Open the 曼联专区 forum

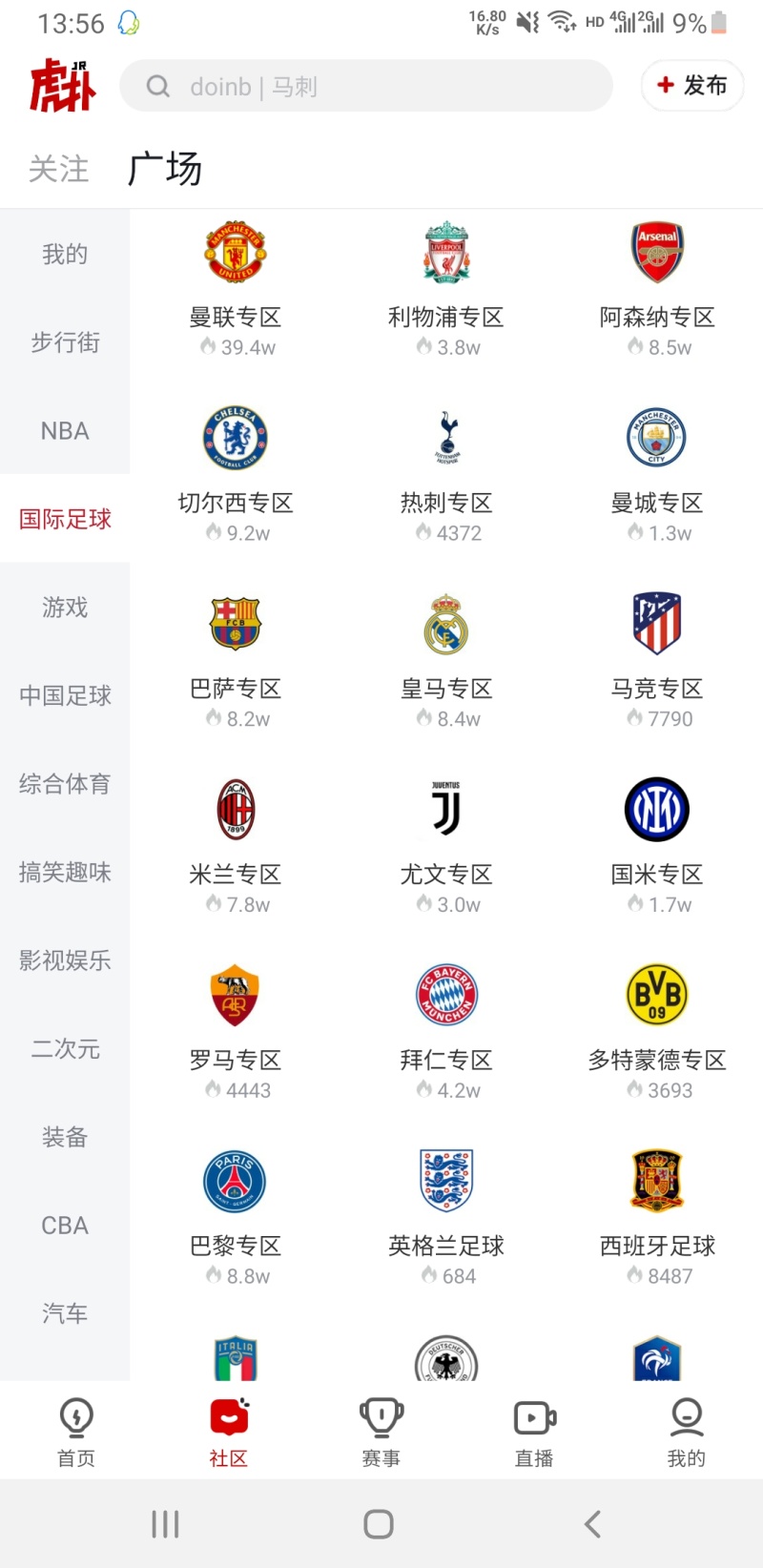click(x=236, y=286)
